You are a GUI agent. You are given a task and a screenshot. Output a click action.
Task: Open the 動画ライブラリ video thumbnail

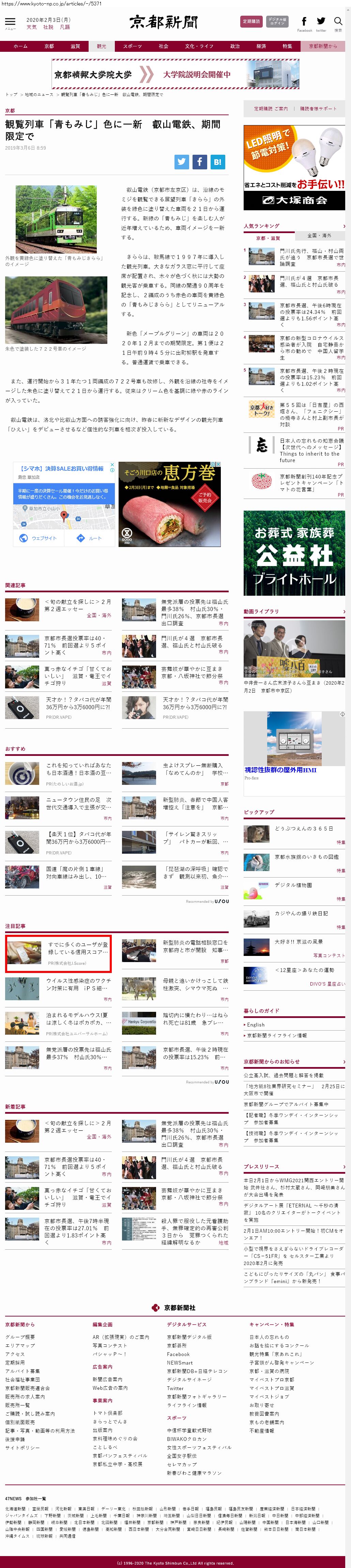click(x=293, y=648)
